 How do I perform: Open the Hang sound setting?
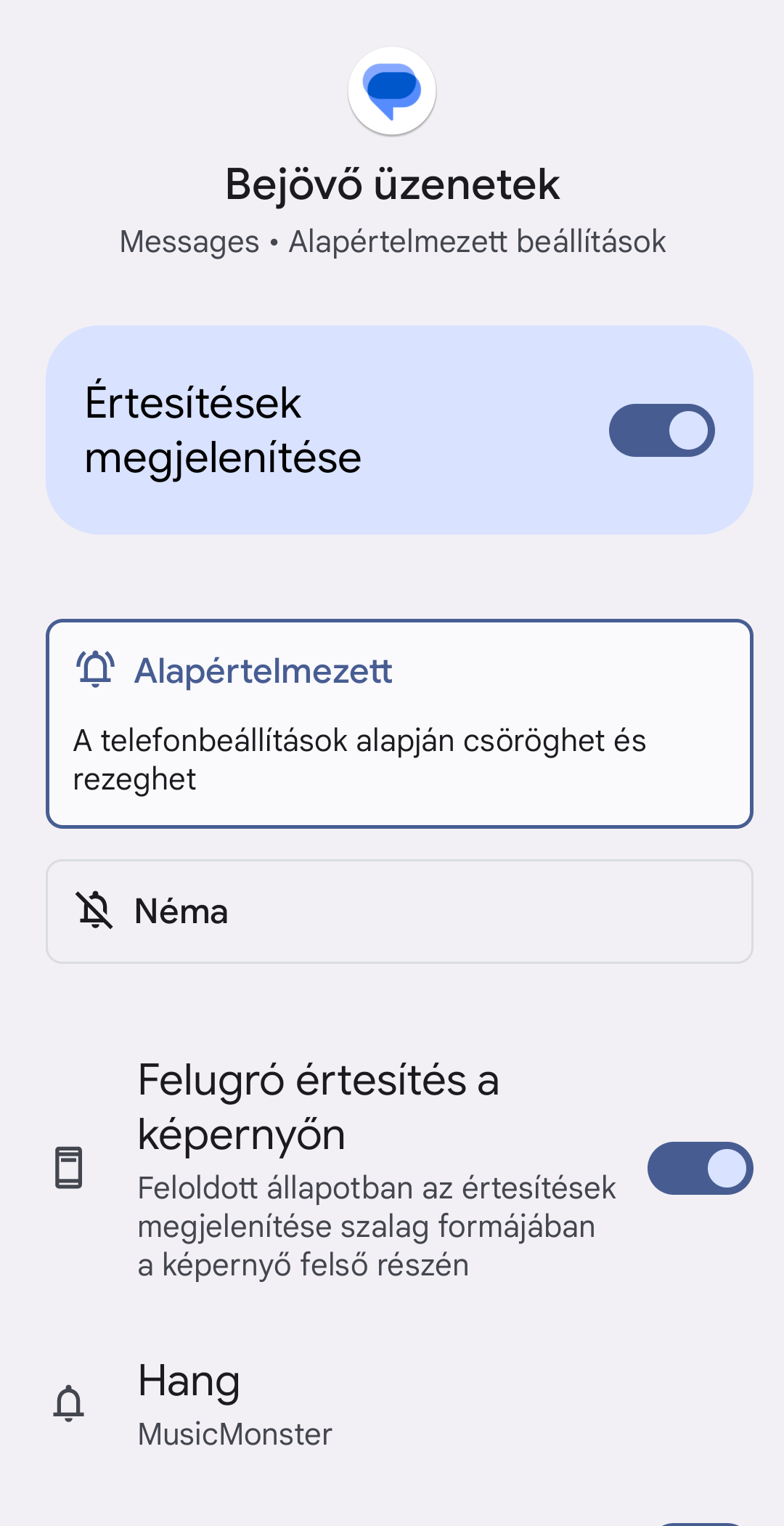pos(392,1403)
